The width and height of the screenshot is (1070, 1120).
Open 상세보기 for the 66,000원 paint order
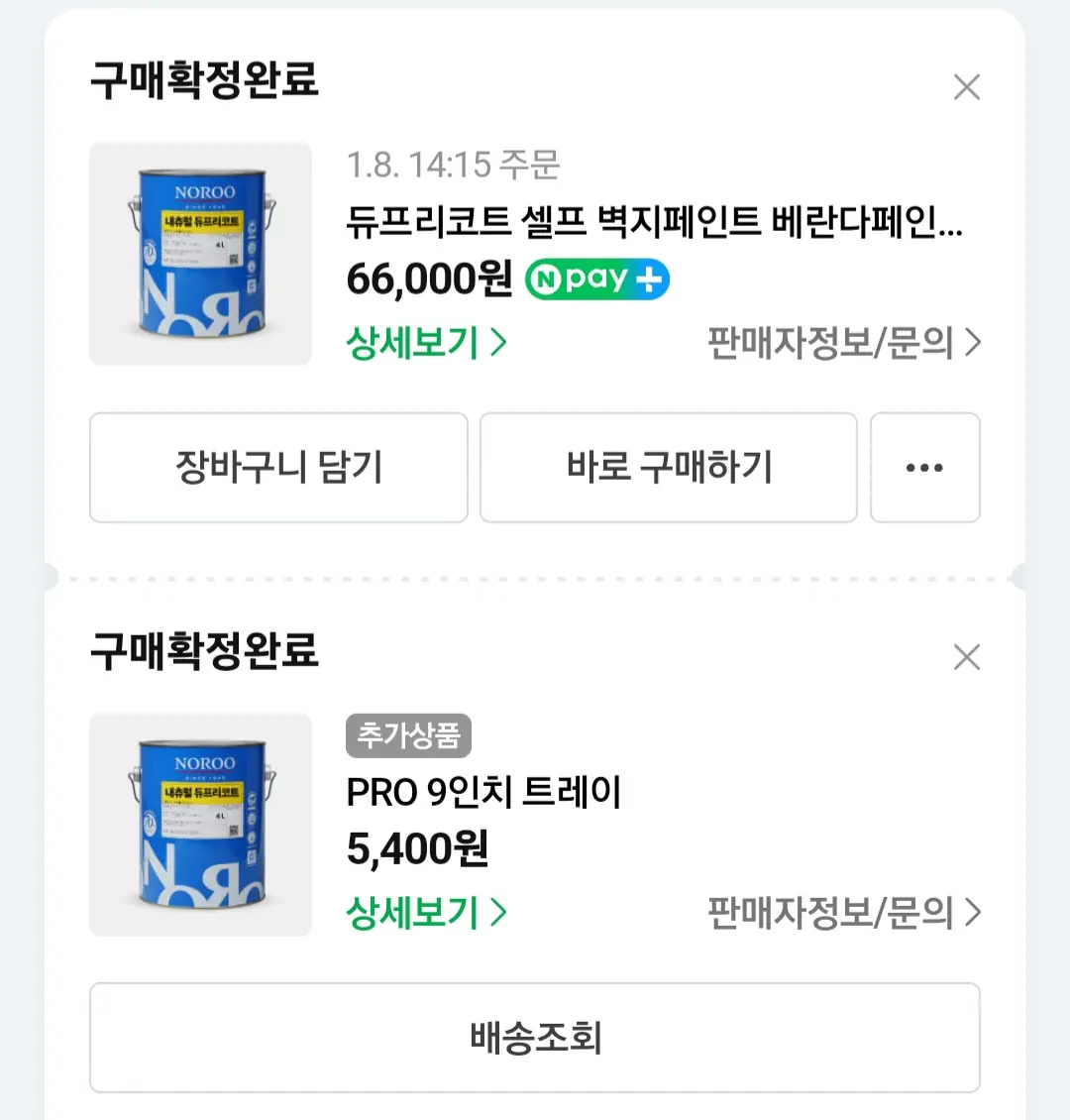tap(426, 343)
